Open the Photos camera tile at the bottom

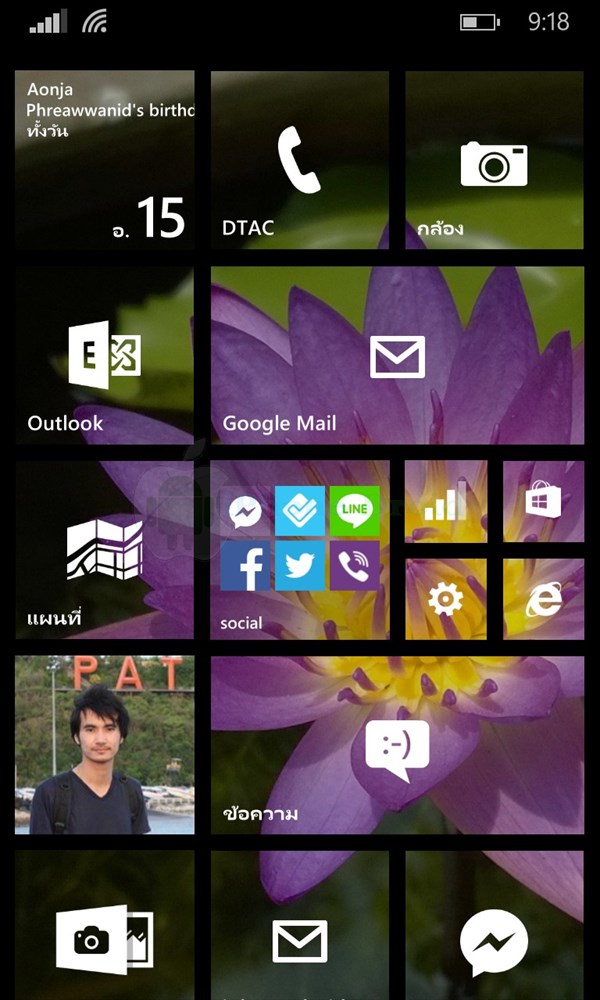click(105, 925)
